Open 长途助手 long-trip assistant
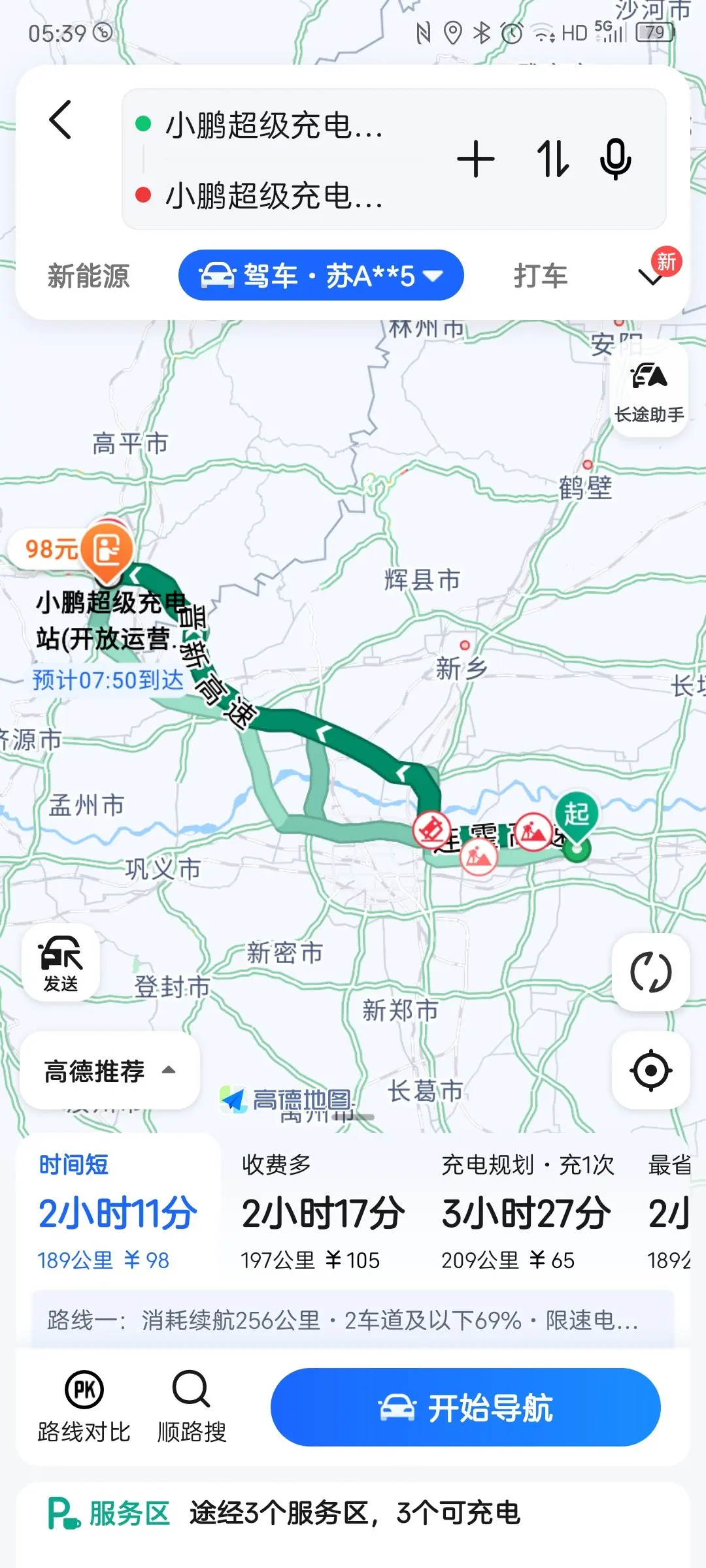Screen dimensions: 706x1568 click(x=649, y=390)
